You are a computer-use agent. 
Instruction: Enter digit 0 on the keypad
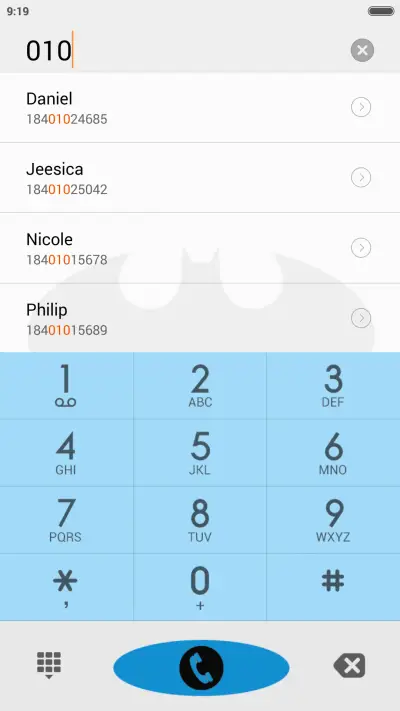pos(200,587)
